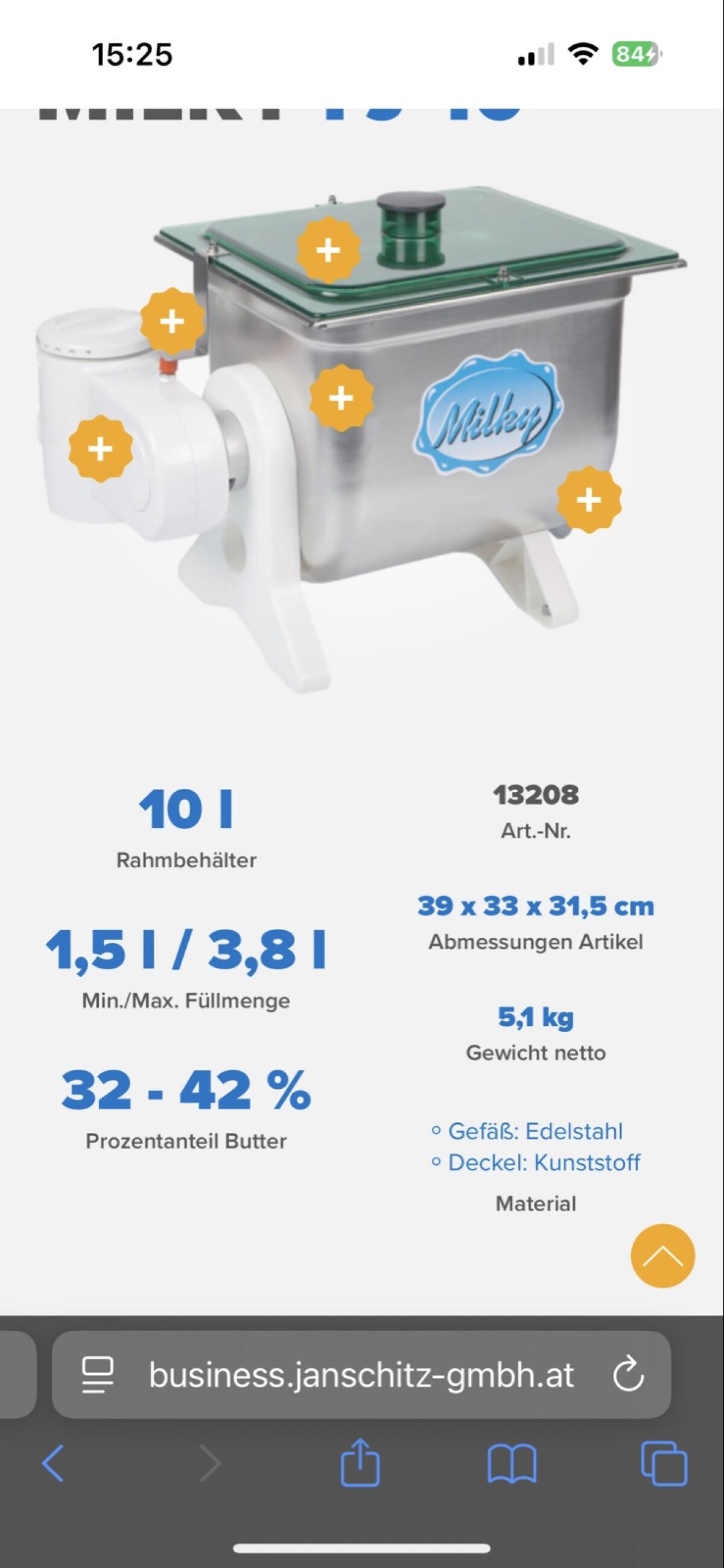Jump back to top with the orange arrow
724x1568 pixels.
point(662,1257)
